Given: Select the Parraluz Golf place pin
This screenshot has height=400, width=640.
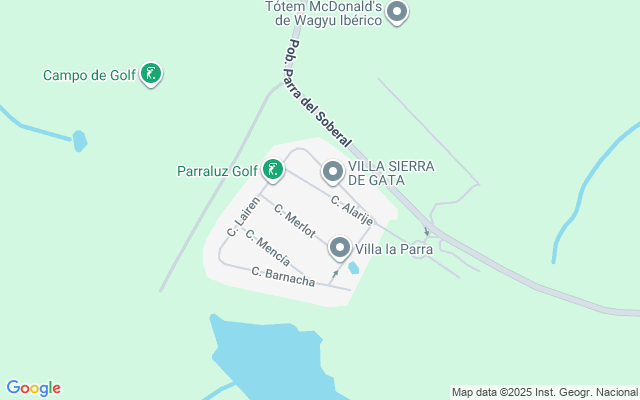Looking at the screenshot, I should click(x=272, y=170).
